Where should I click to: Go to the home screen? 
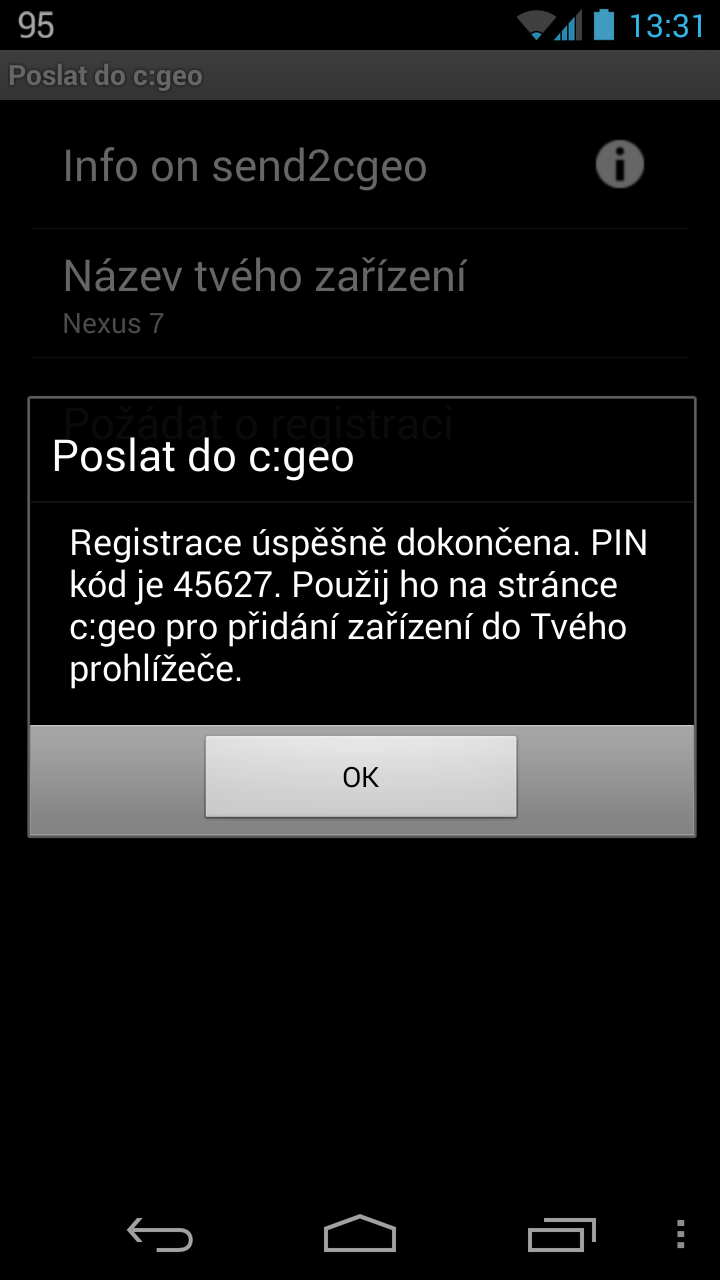coord(360,1235)
